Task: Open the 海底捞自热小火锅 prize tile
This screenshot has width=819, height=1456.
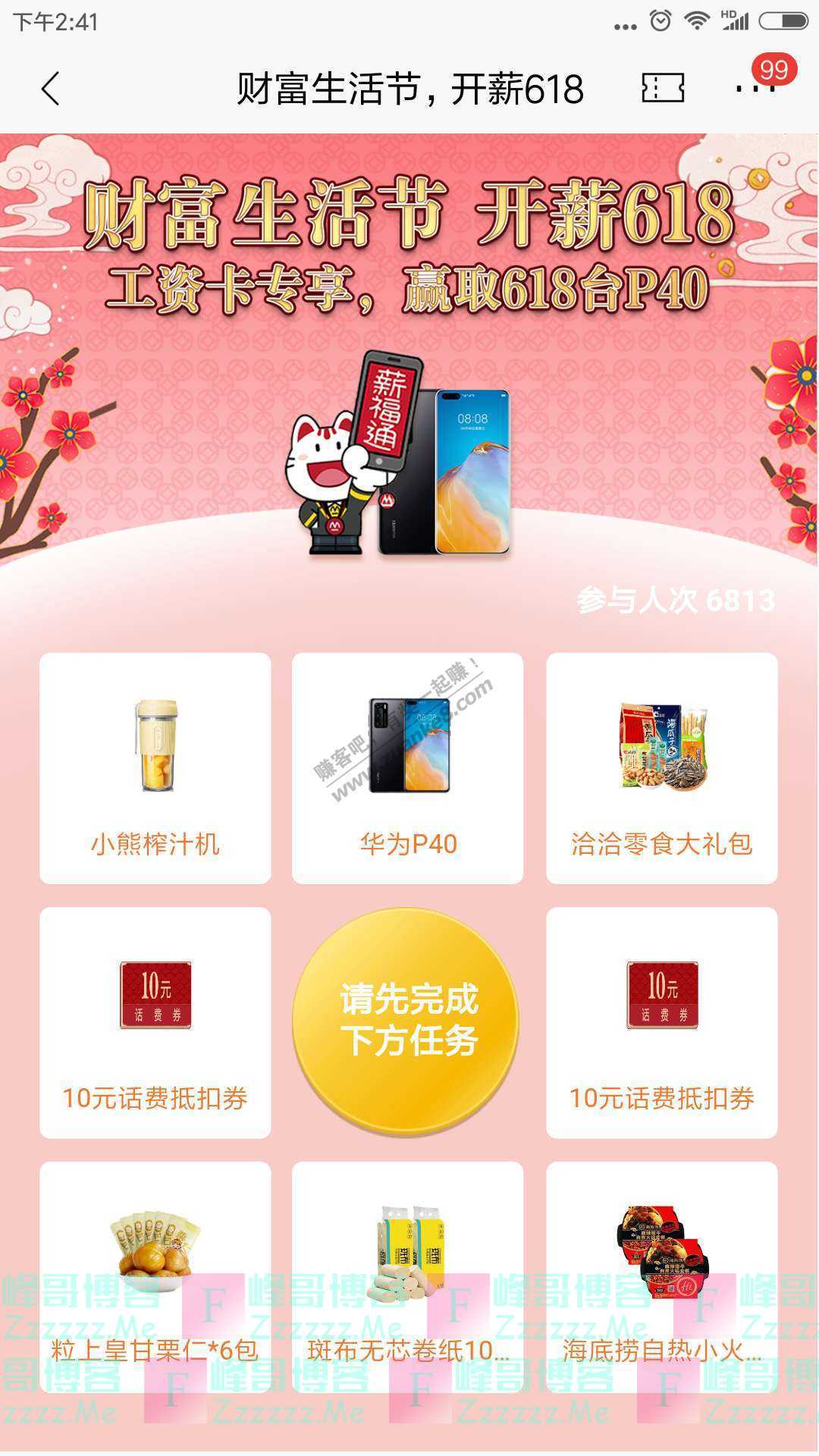Action: [x=661, y=1276]
